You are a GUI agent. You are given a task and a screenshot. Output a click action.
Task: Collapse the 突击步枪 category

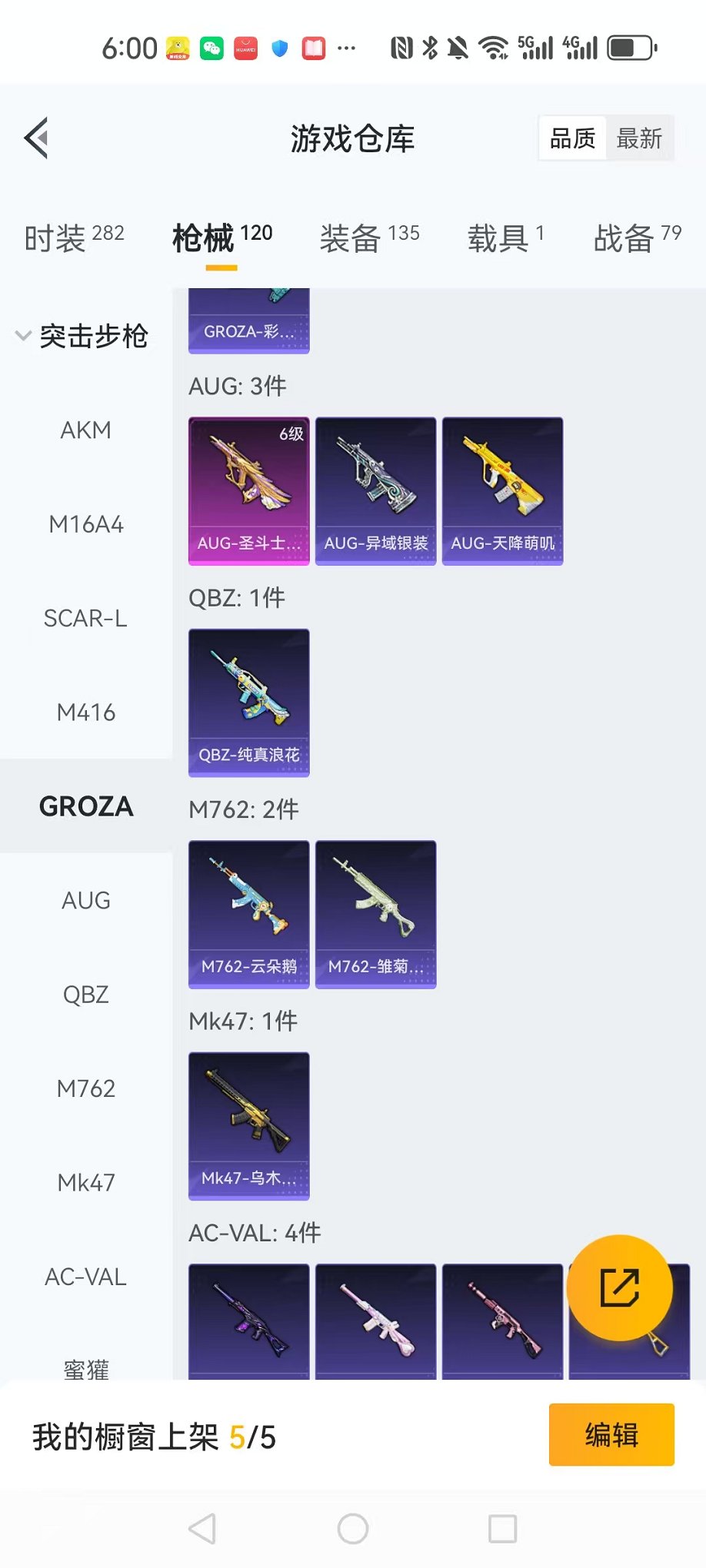(82, 336)
